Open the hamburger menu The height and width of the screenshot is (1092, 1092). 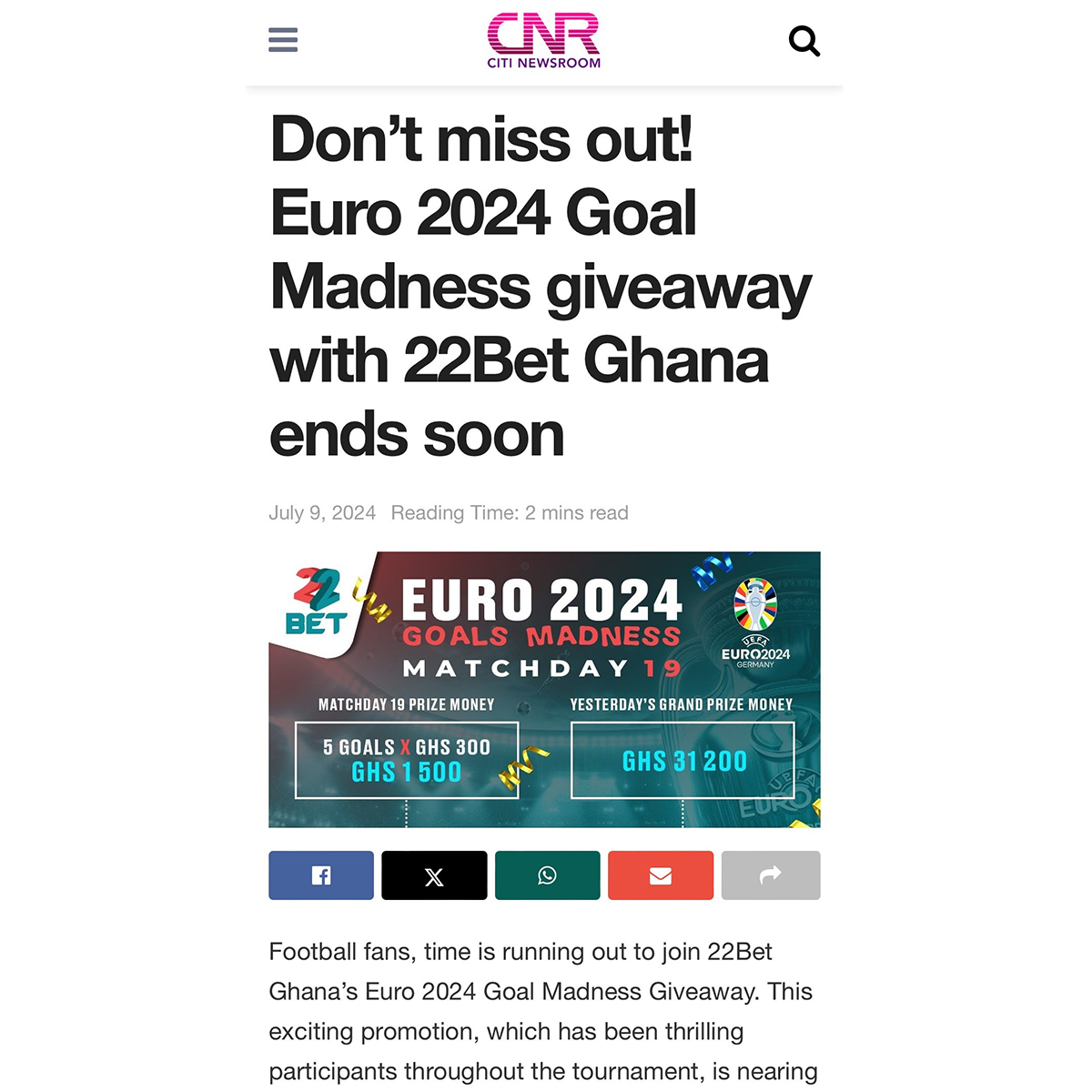[283, 40]
